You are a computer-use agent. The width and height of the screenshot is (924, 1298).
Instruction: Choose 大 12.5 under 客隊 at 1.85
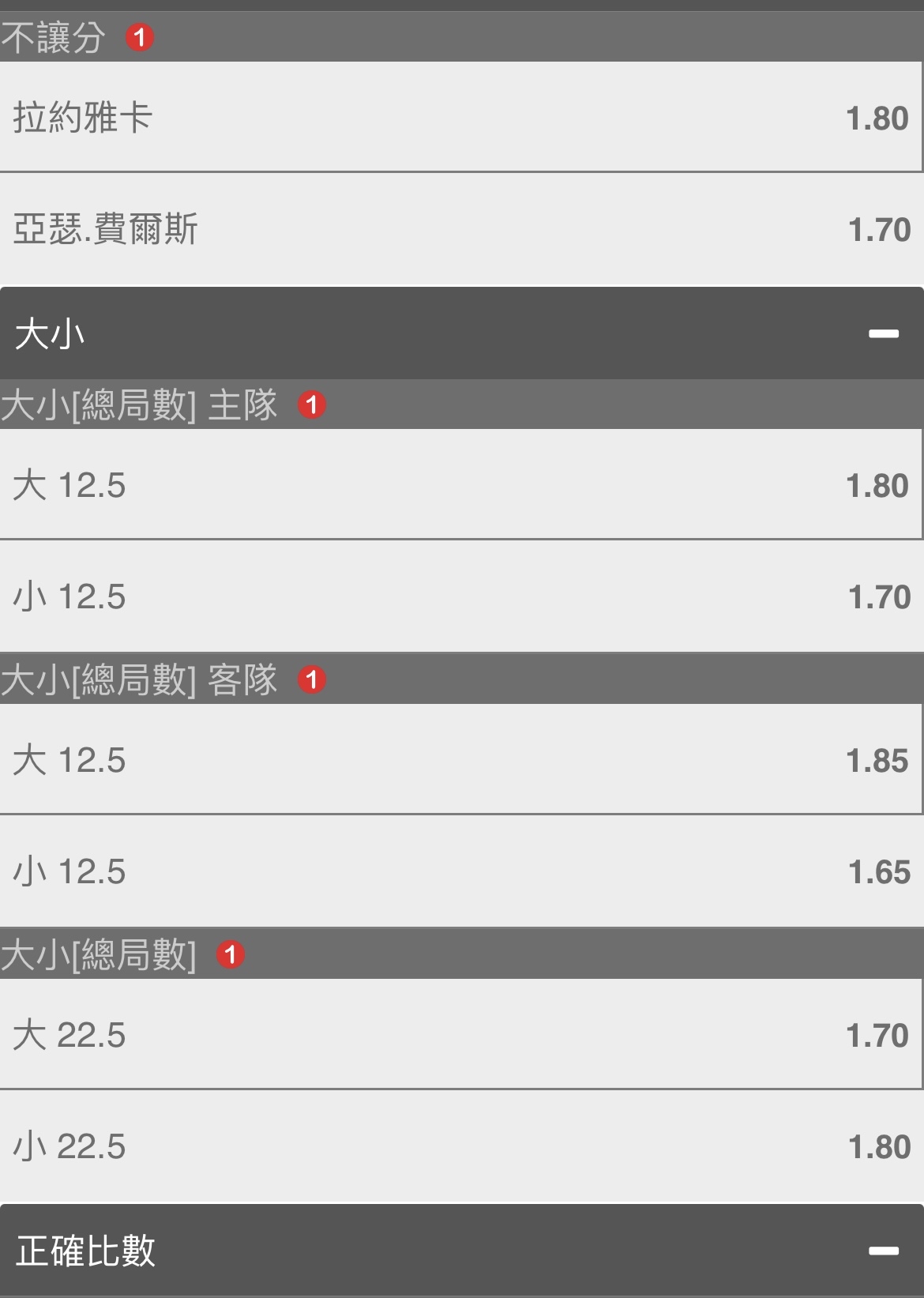pos(461,759)
